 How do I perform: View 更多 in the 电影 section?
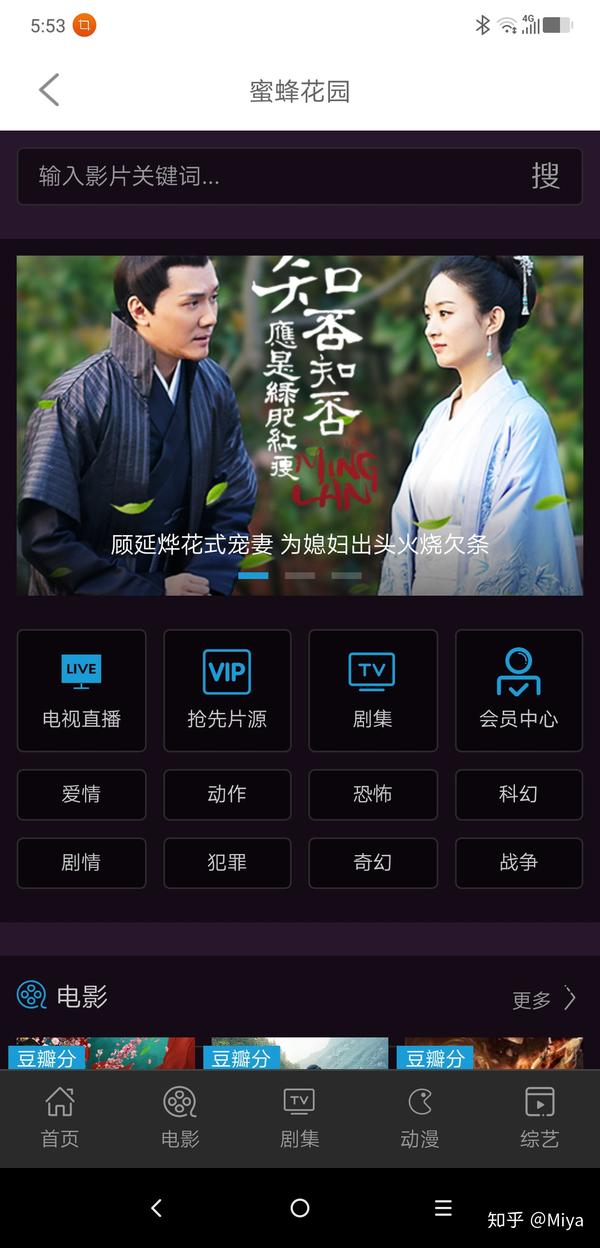tap(545, 999)
